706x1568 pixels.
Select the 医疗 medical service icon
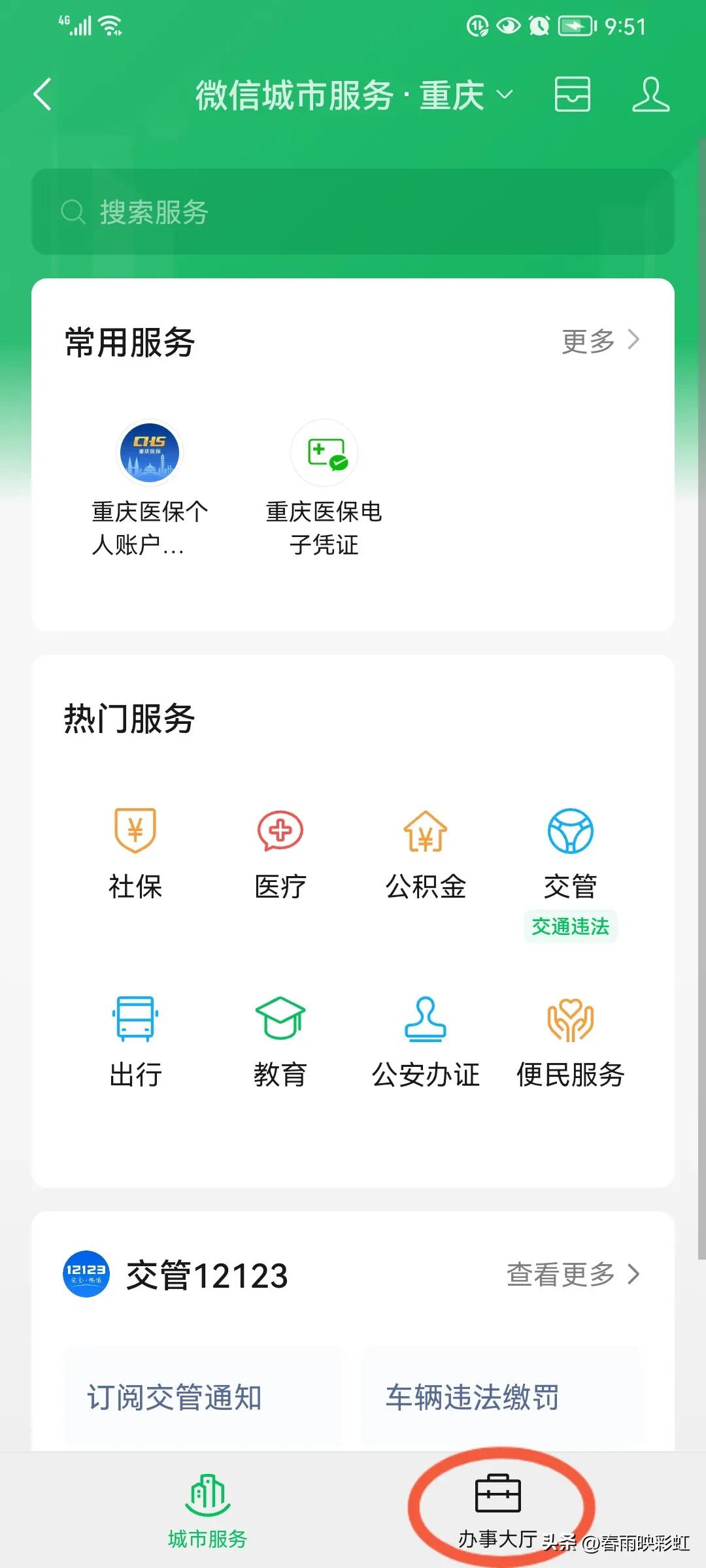coord(280,849)
